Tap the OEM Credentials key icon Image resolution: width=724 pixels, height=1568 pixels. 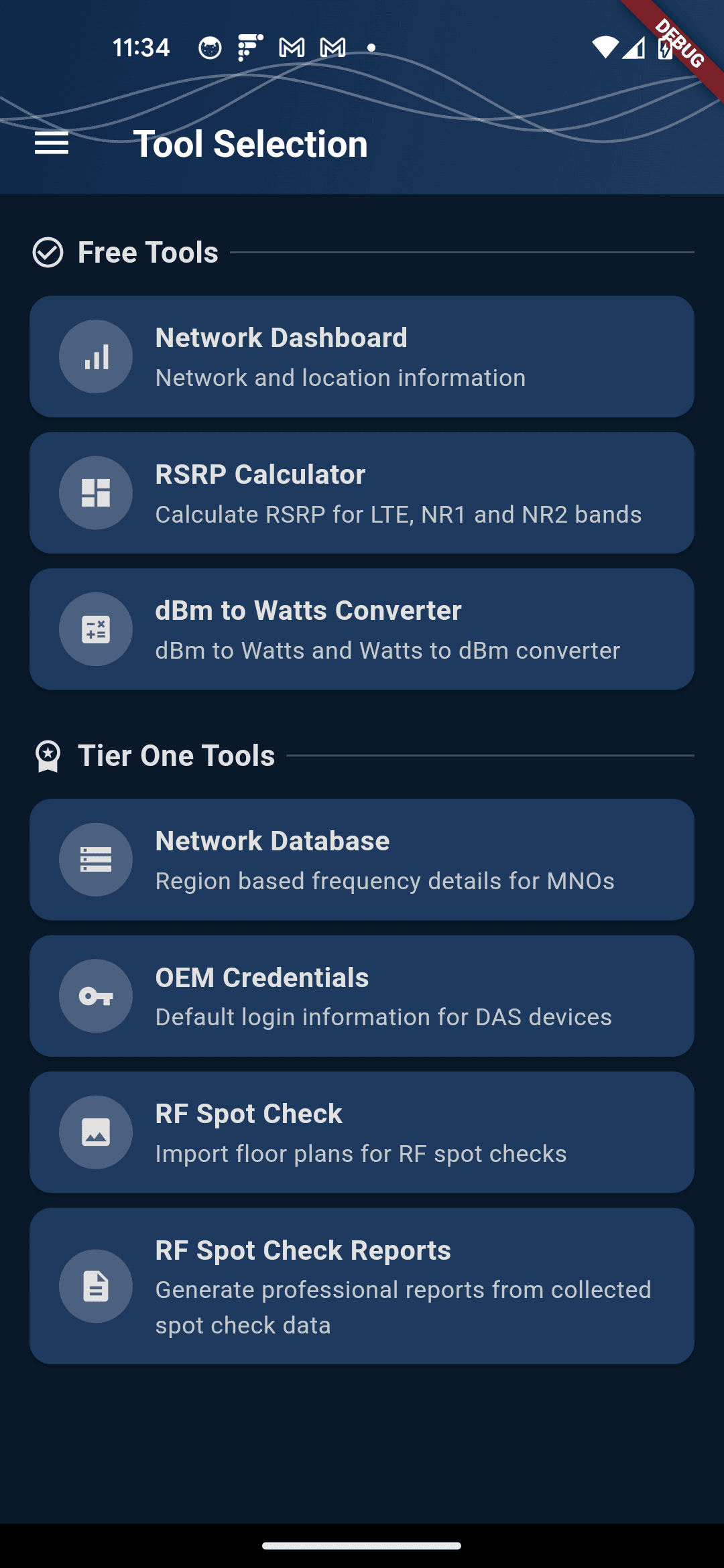coord(95,996)
